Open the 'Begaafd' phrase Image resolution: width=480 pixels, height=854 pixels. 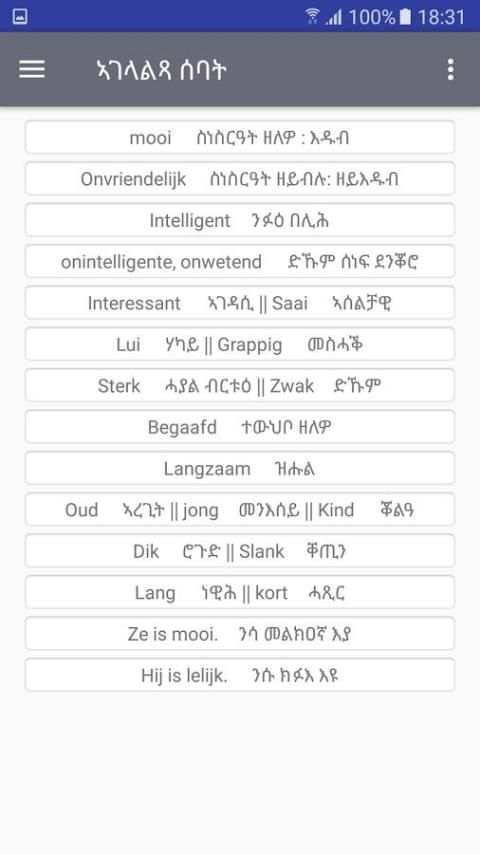pos(240,427)
